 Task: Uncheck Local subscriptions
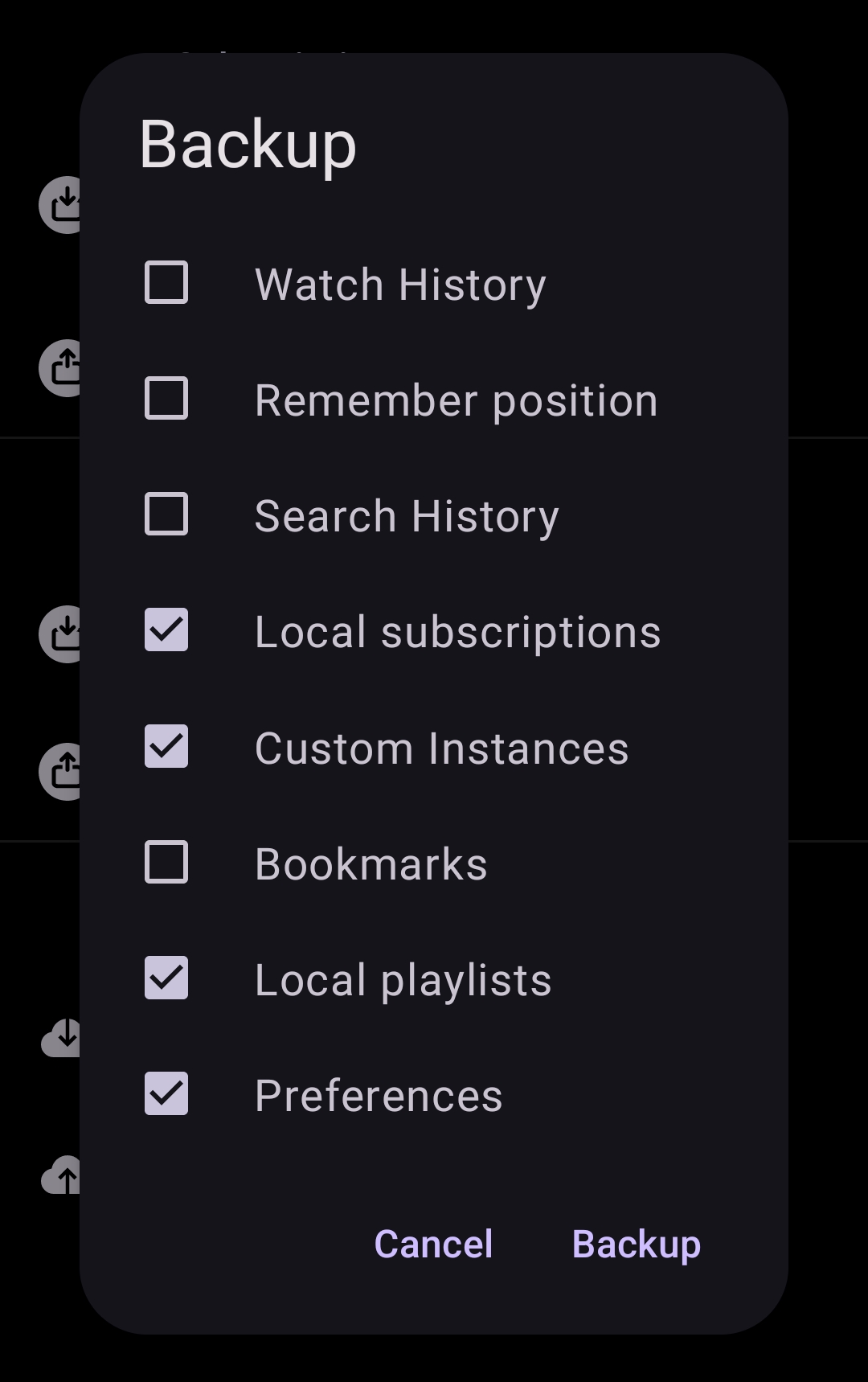tap(166, 630)
